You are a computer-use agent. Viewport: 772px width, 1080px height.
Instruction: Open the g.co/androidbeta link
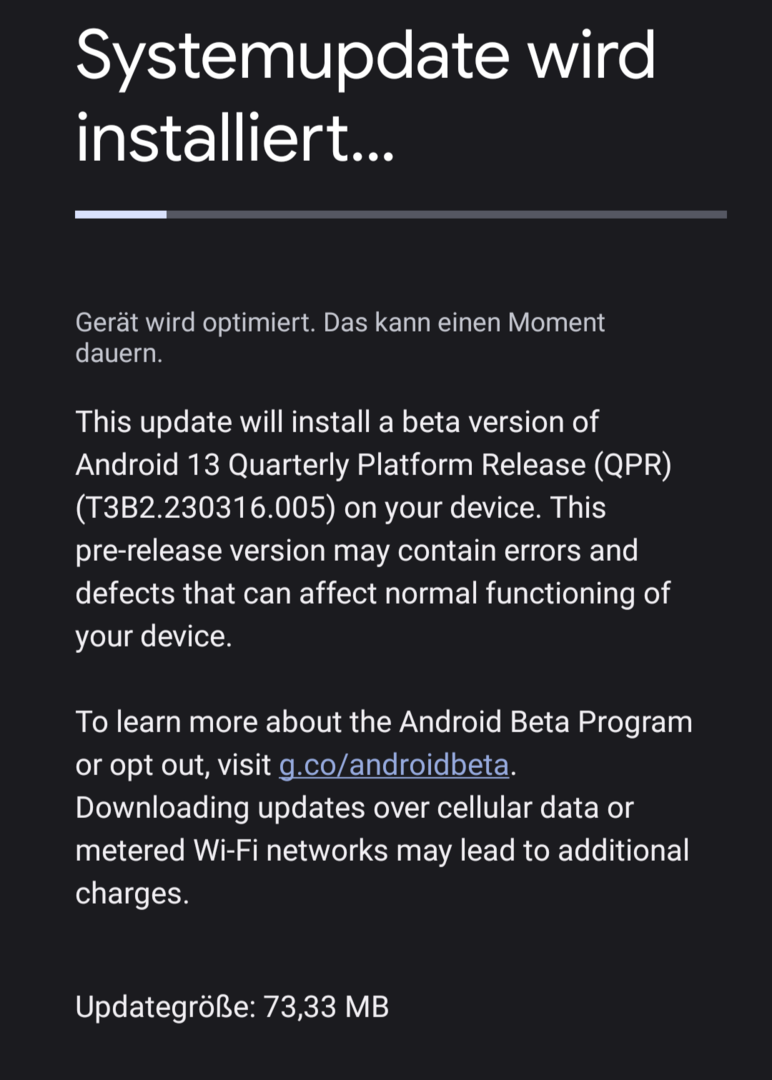pyautogui.click(x=394, y=766)
